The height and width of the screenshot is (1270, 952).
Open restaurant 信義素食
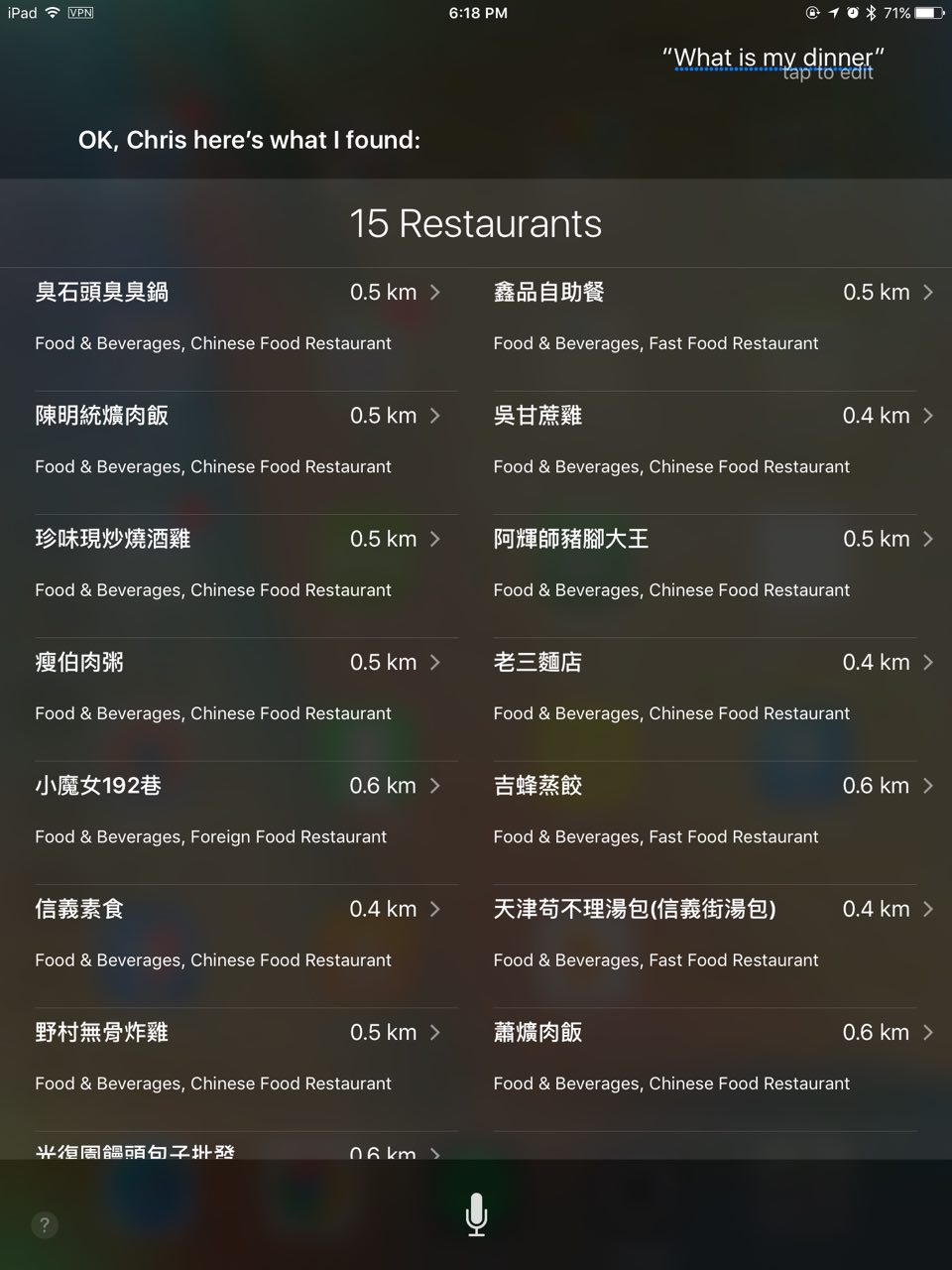click(x=238, y=933)
